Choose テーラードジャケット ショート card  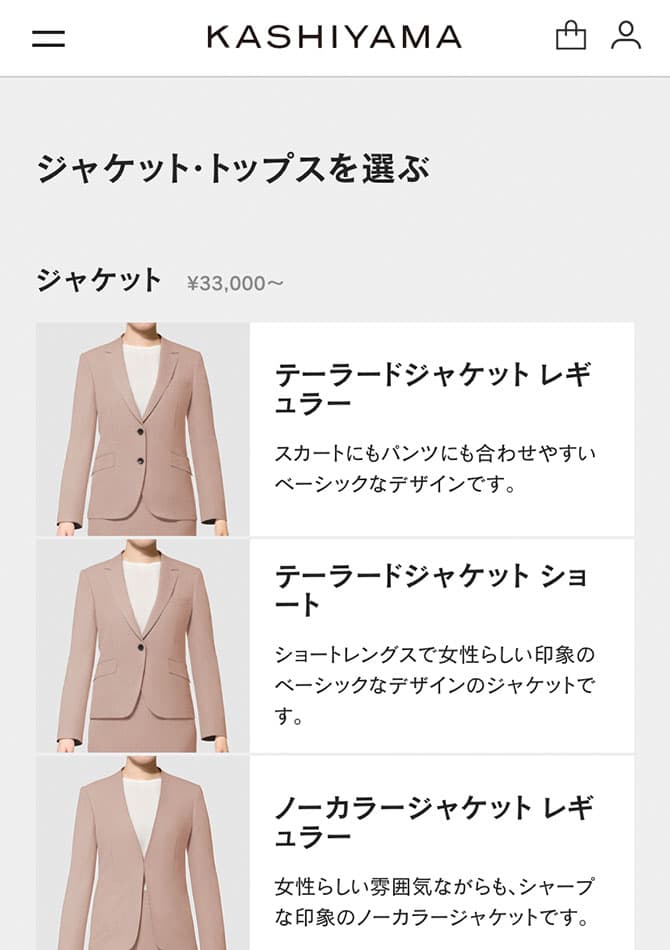coord(335,646)
